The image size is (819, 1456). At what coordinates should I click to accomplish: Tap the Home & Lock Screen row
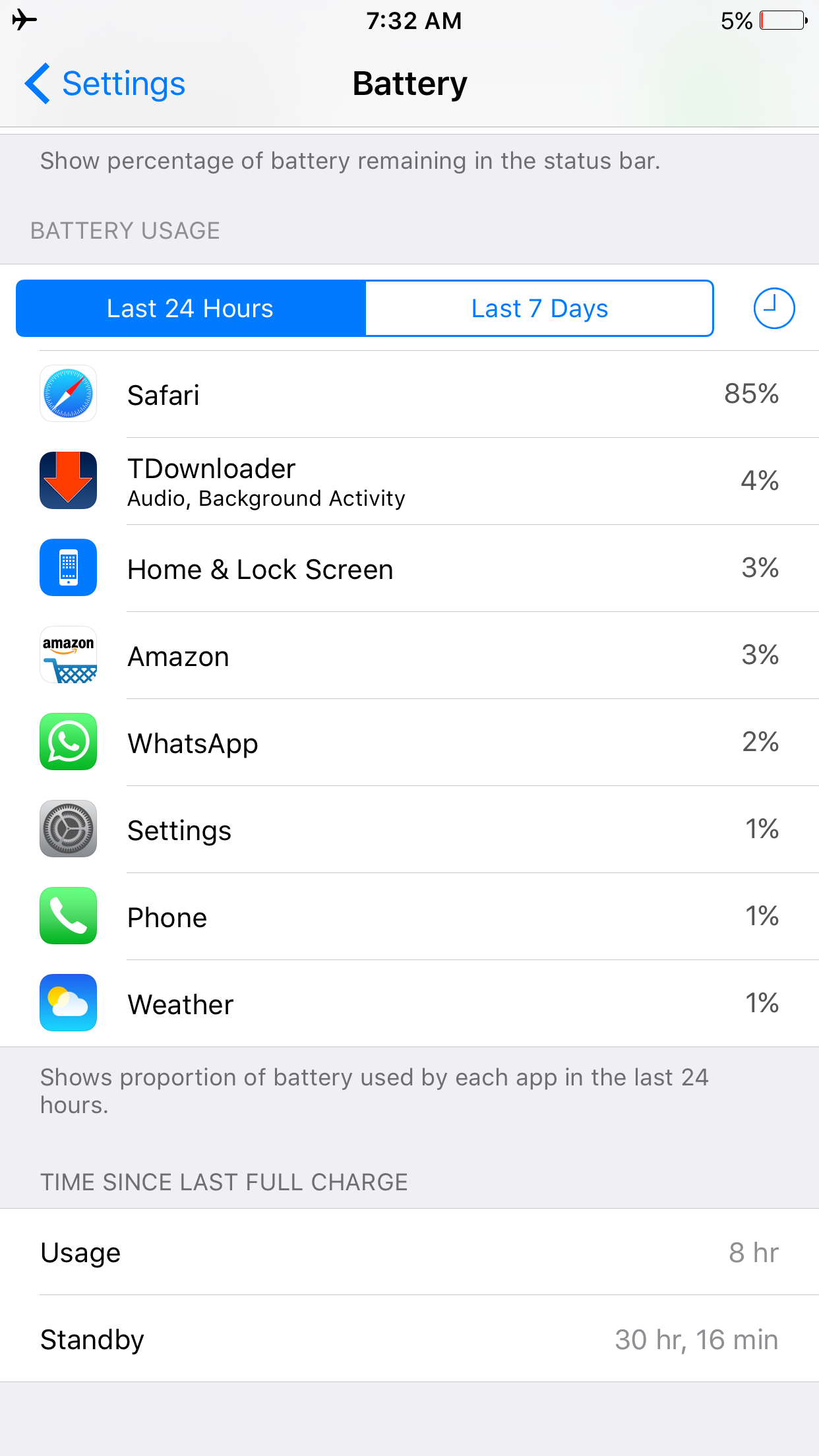(409, 568)
